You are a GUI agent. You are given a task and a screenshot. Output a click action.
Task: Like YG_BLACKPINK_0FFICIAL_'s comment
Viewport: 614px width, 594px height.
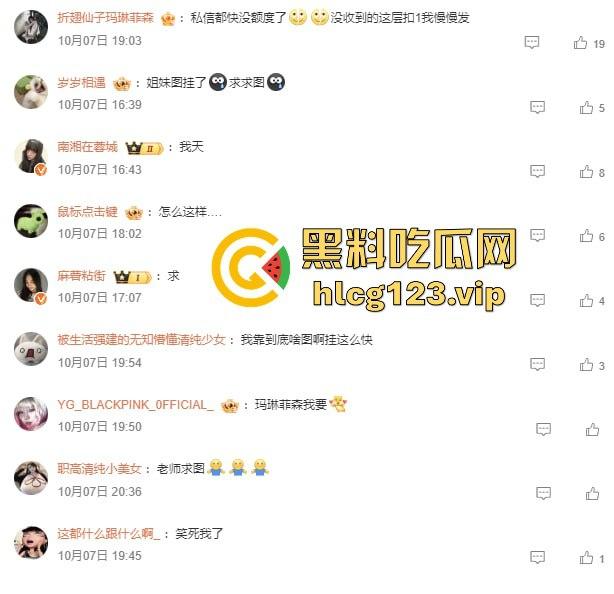(x=592, y=429)
